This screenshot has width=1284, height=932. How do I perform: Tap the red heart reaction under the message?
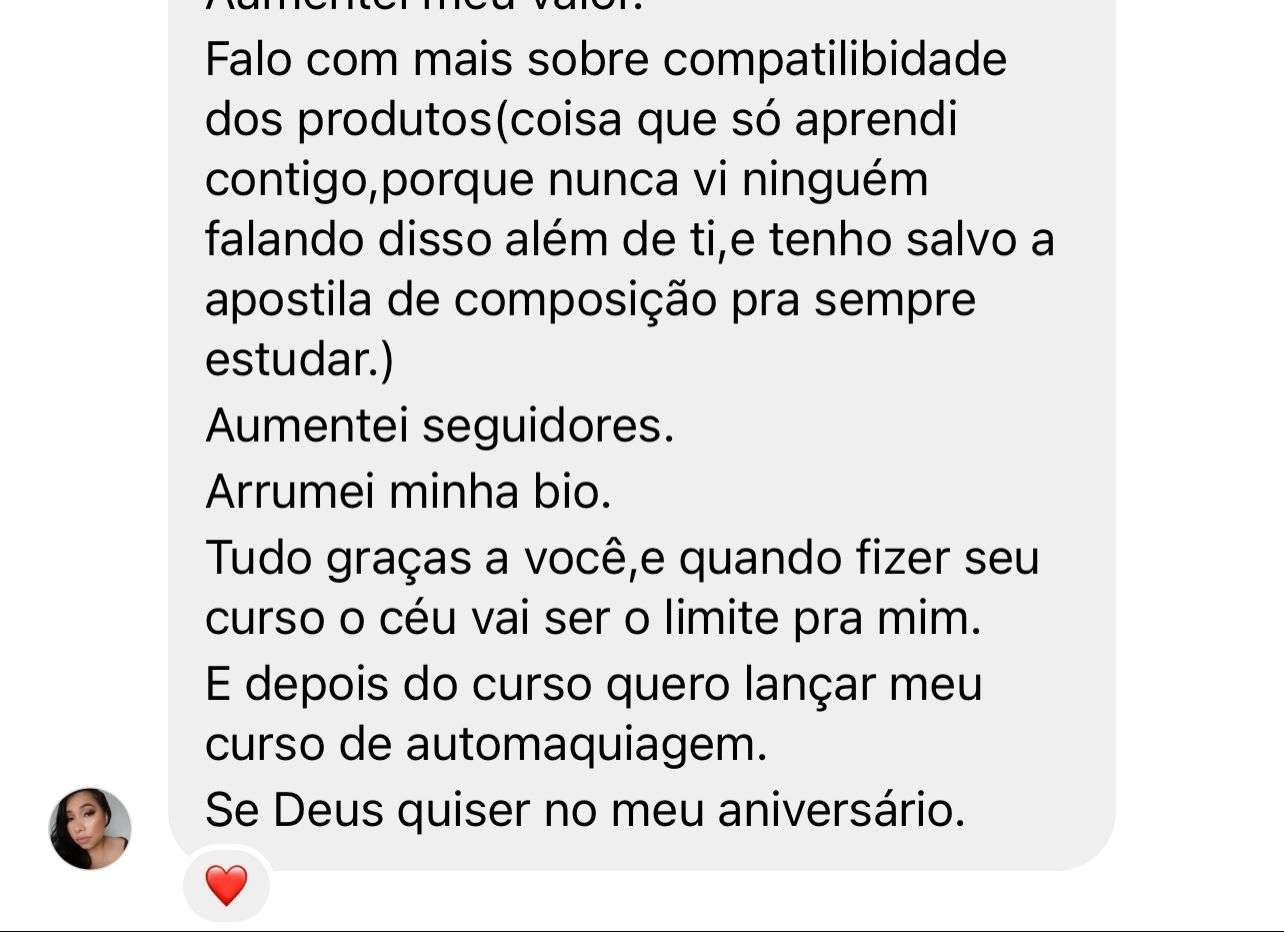pyautogui.click(x=226, y=885)
